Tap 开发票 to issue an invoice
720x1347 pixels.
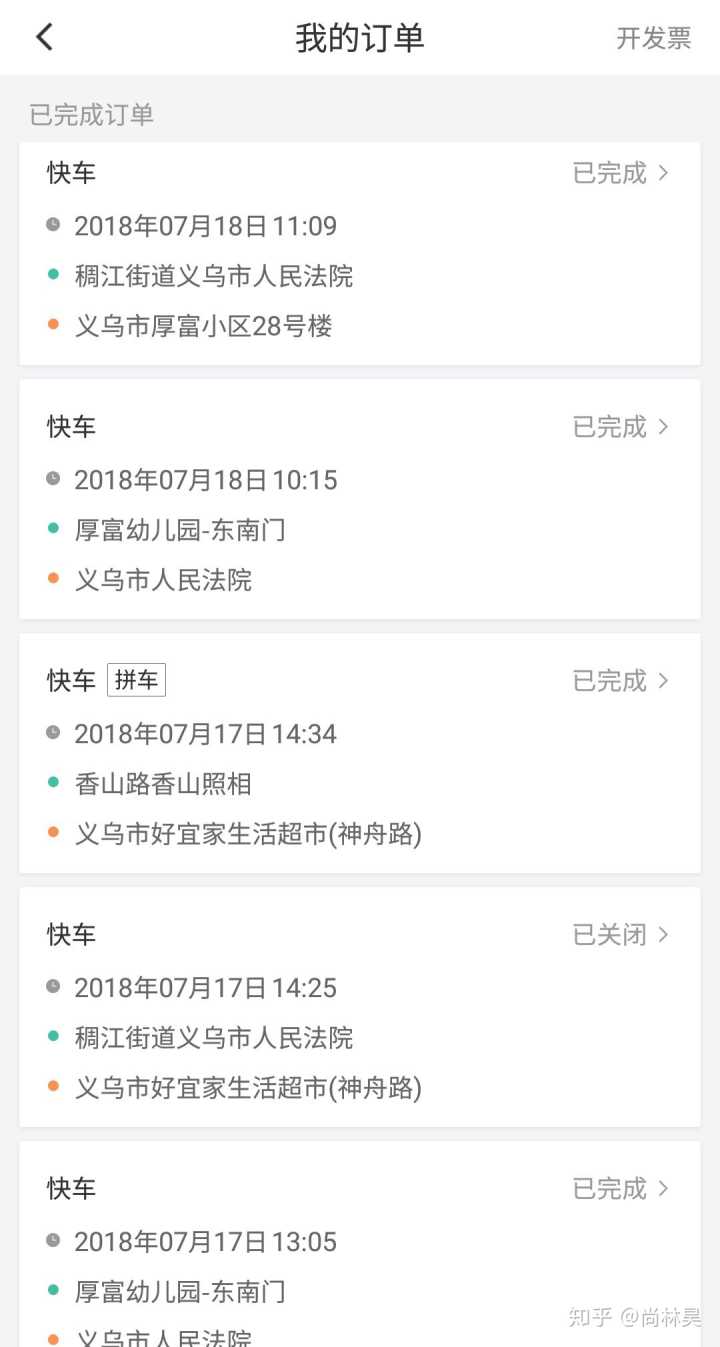coord(653,38)
